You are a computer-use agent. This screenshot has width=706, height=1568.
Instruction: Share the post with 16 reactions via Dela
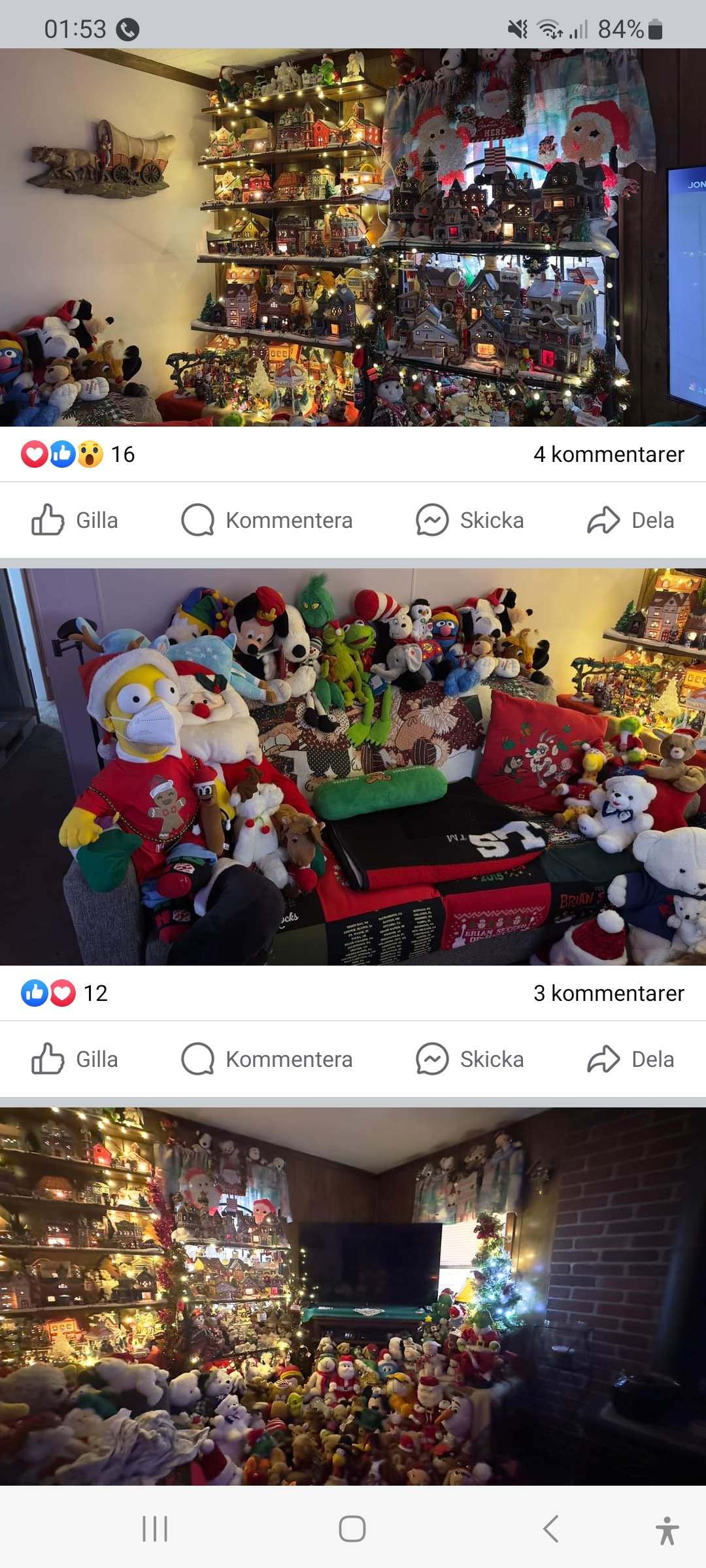click(631, 520)
